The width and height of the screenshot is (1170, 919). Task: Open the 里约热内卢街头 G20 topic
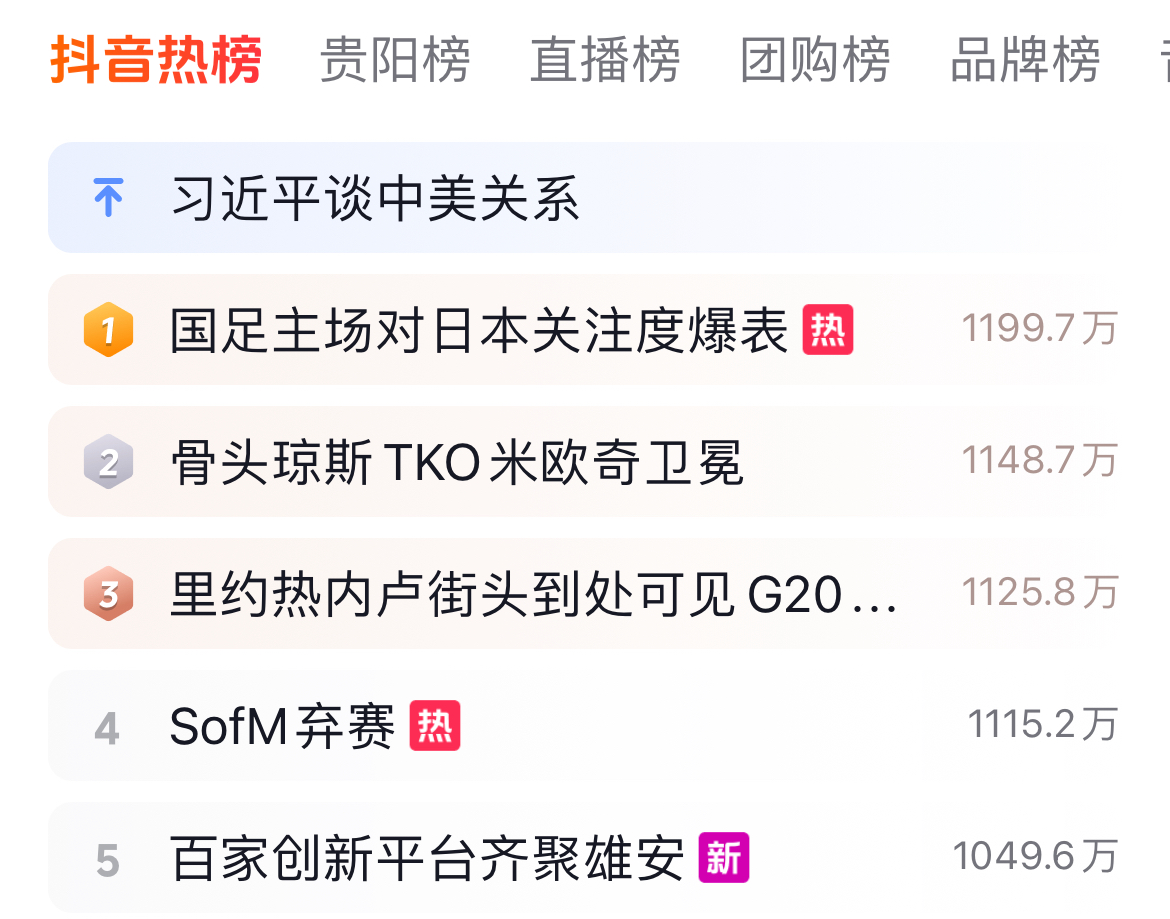tap(533, 594)
